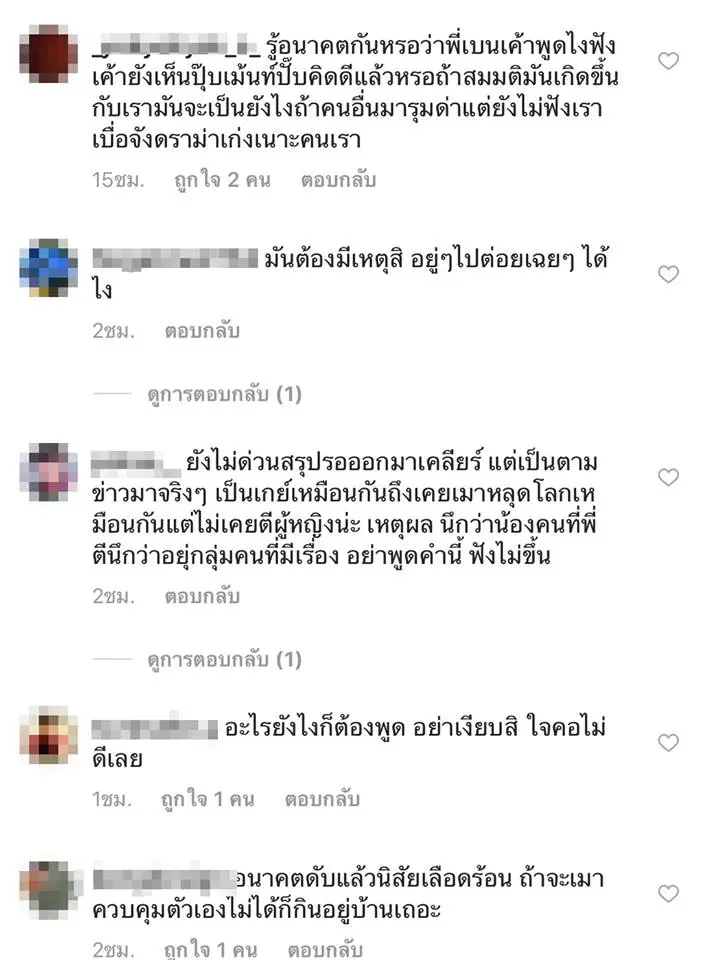Image resolution: width=717 pixels, height=960 pixels.
Task: Open the "ถูกใจ 2 คน" likes list
Action: pos(207,182)
